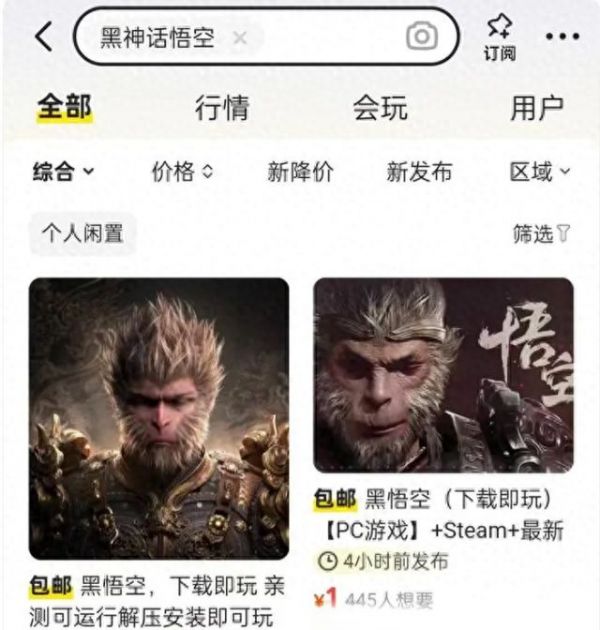Select the 全部 tab
The width and height of the screenshot is (600, 630).
(x=64, y=108)
